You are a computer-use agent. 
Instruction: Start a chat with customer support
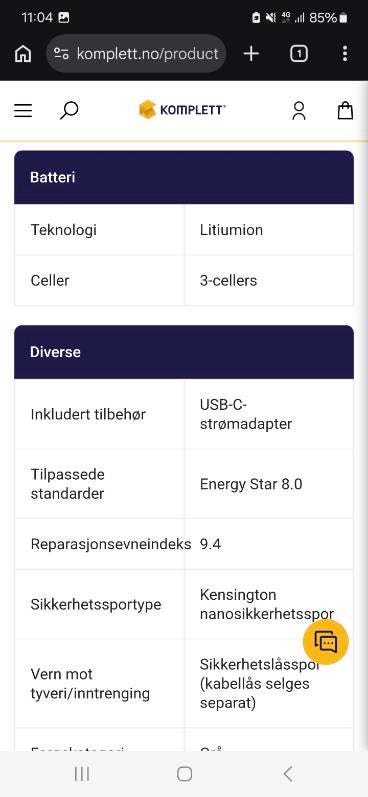coord(326,642)
